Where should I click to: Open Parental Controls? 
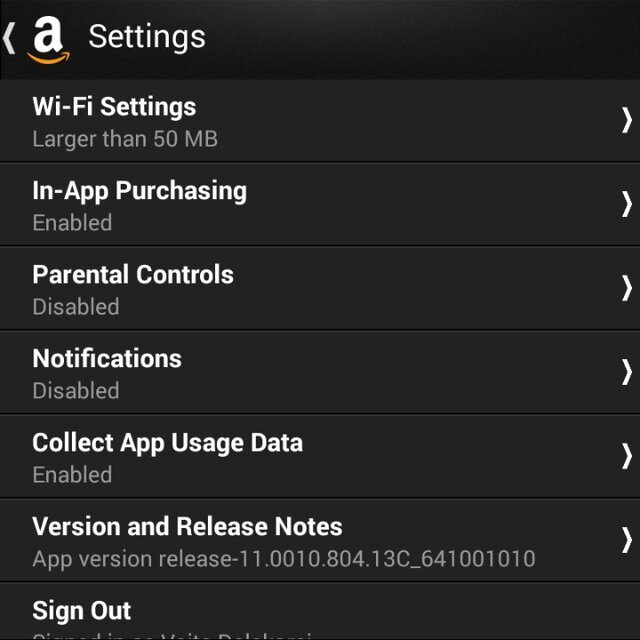(320, 289)
